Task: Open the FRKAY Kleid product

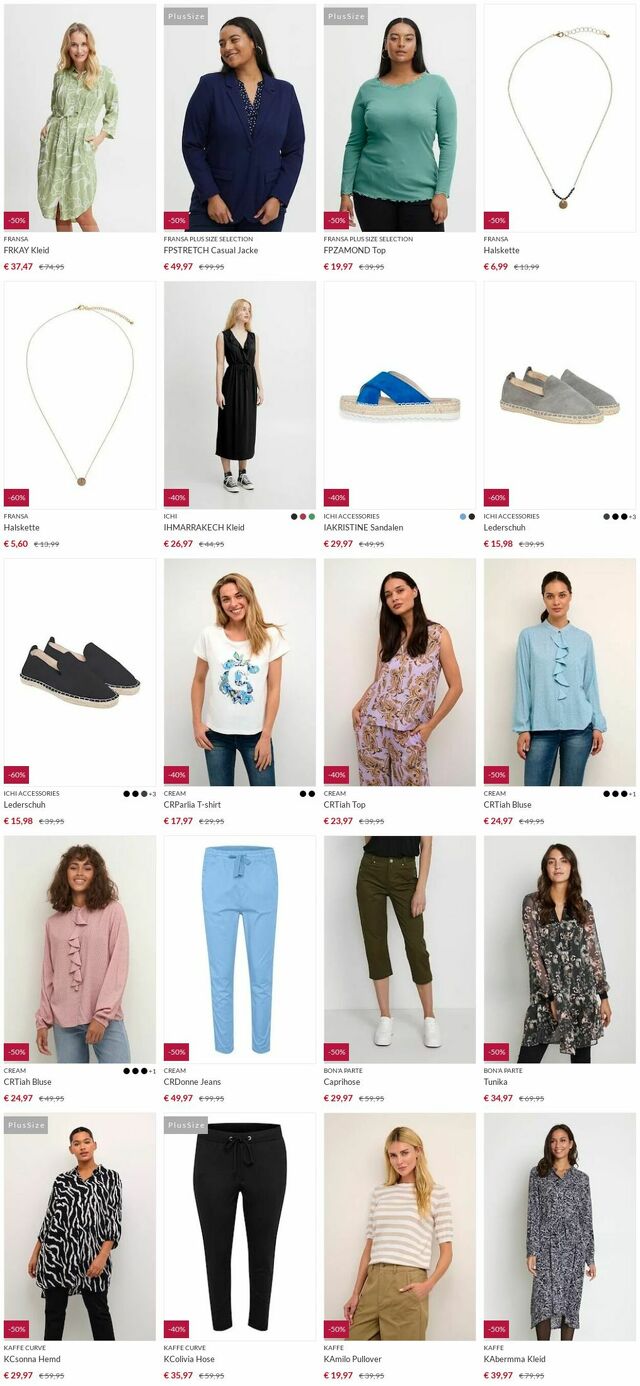Action: coord(80,118)
